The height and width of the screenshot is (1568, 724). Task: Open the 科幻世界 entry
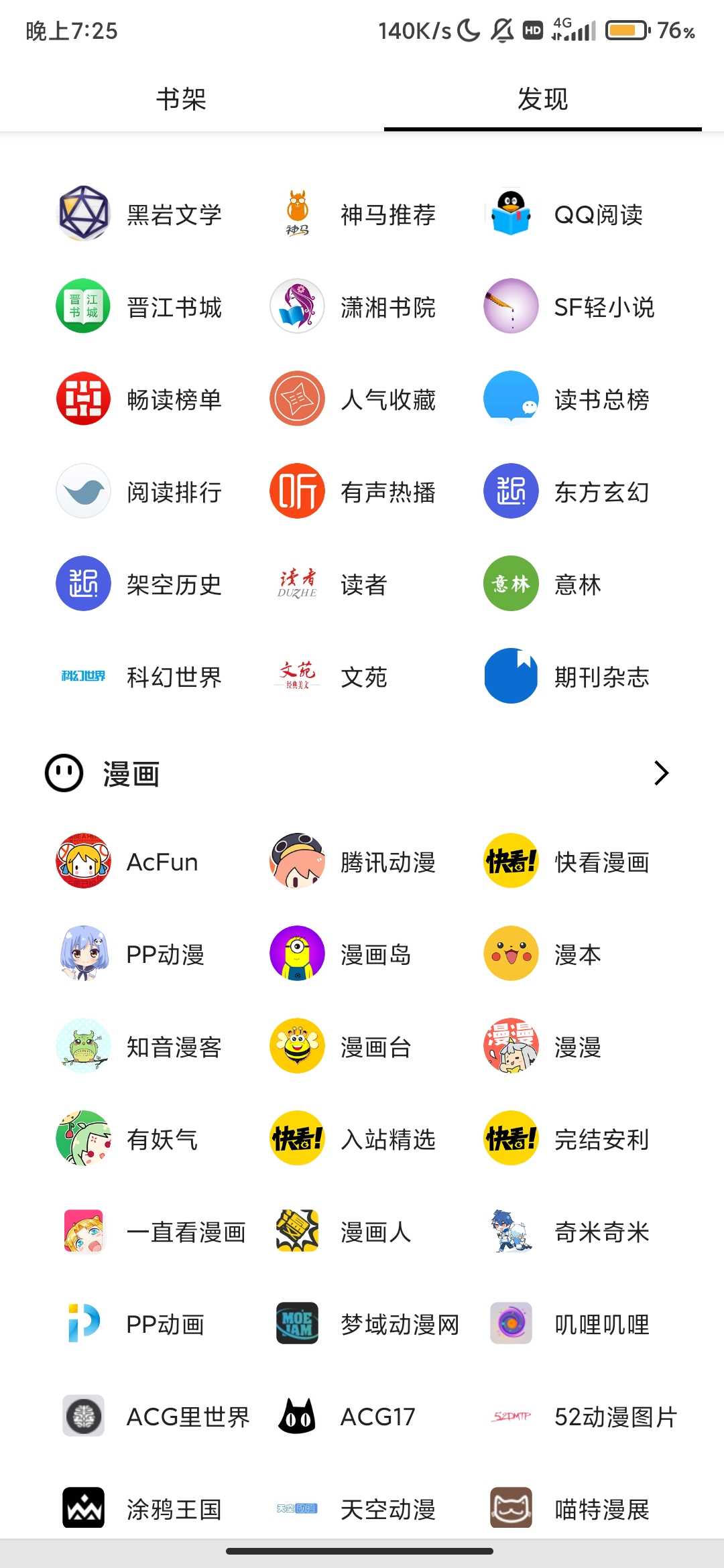83,677
